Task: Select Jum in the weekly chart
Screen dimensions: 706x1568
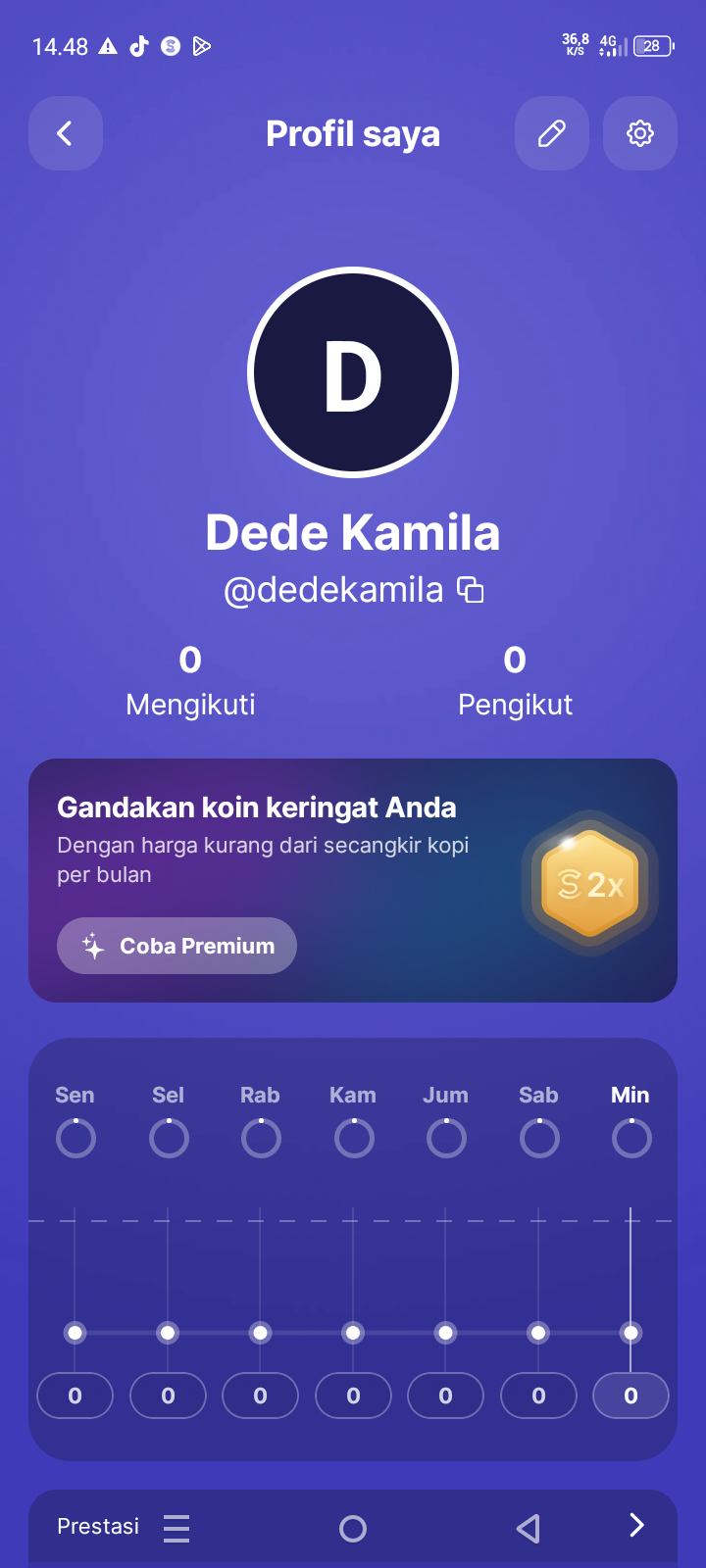Action: click(x=446, y=1137)
